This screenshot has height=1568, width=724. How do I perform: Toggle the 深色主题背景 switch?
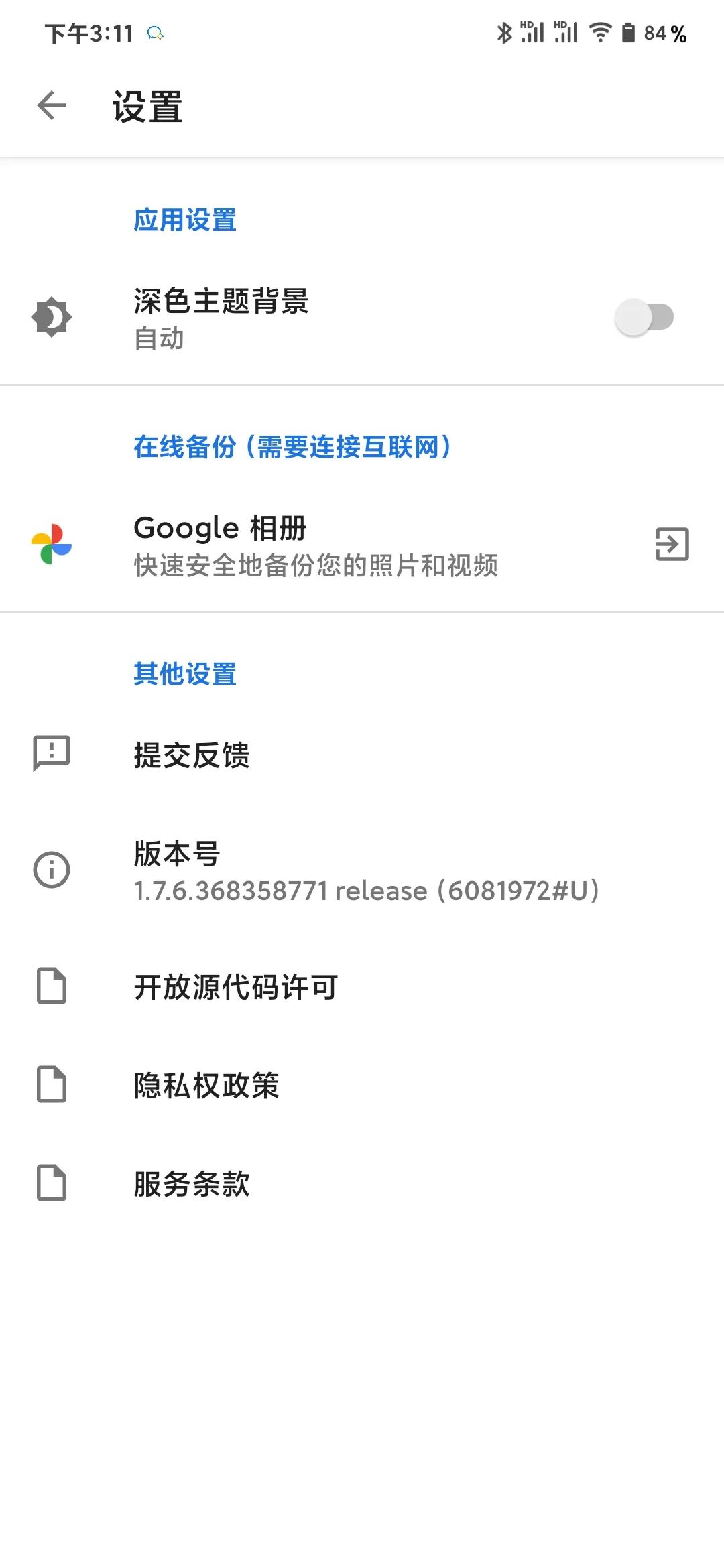coord(644,318)
